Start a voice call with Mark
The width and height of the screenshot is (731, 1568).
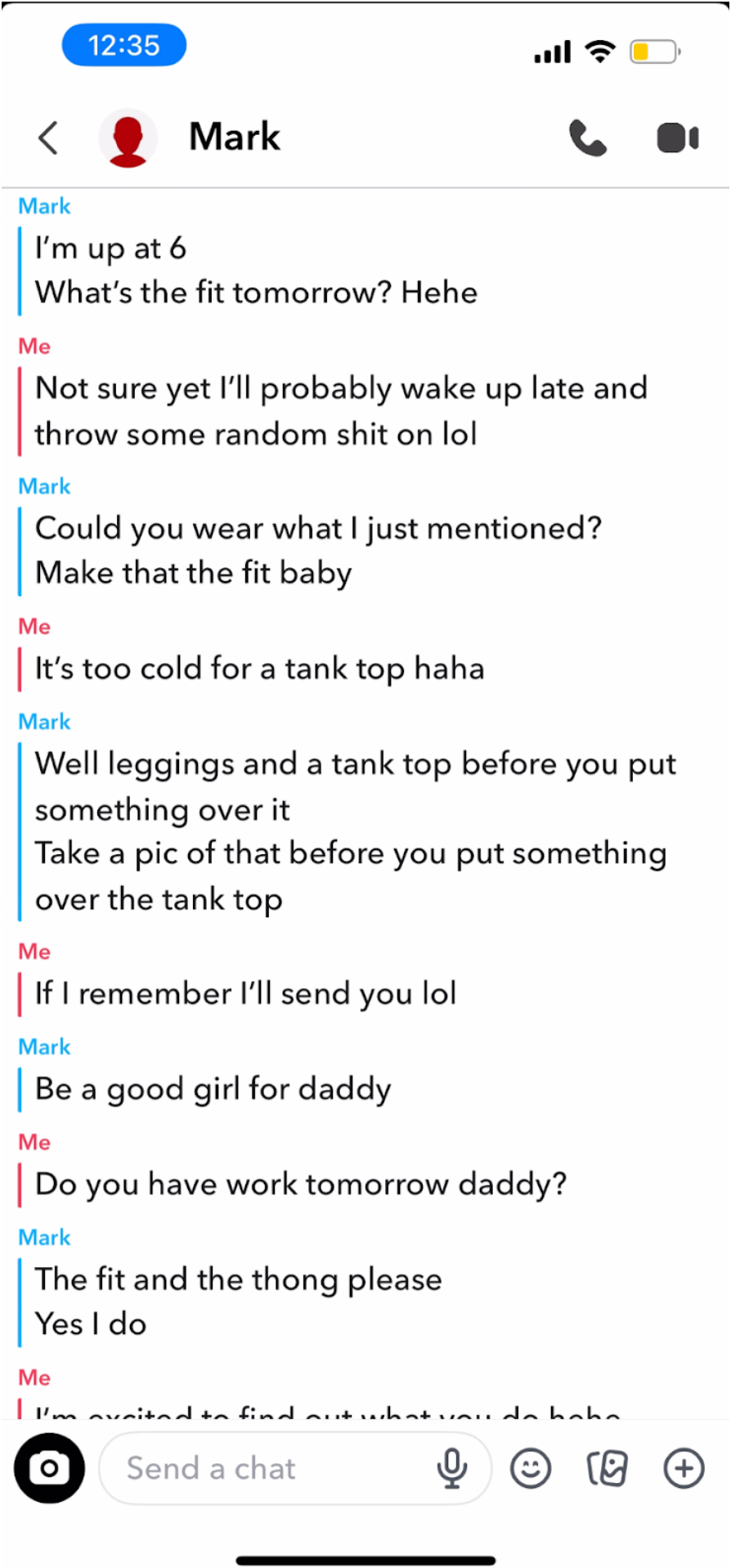tap(587, 137)
